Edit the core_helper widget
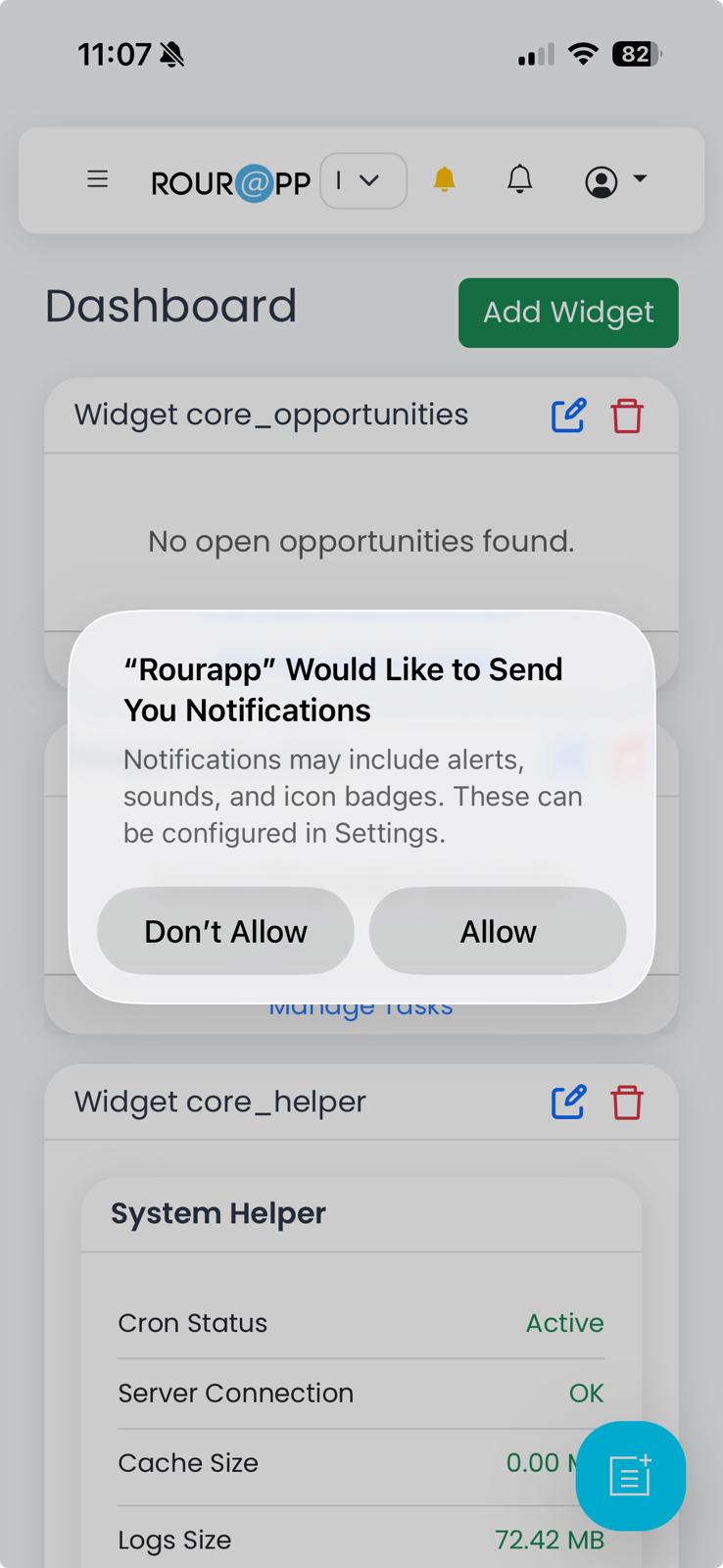Viewport: 723px width, 1568px height. [x=568, y=1102]
